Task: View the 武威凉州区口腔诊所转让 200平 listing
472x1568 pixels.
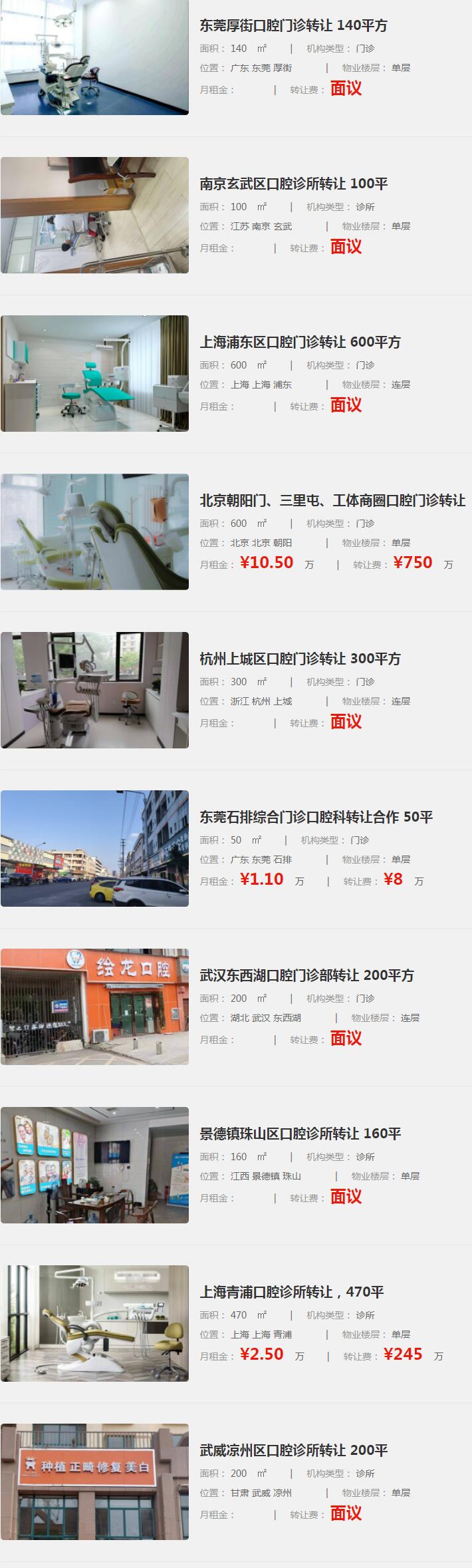Action: (293, 1451)
